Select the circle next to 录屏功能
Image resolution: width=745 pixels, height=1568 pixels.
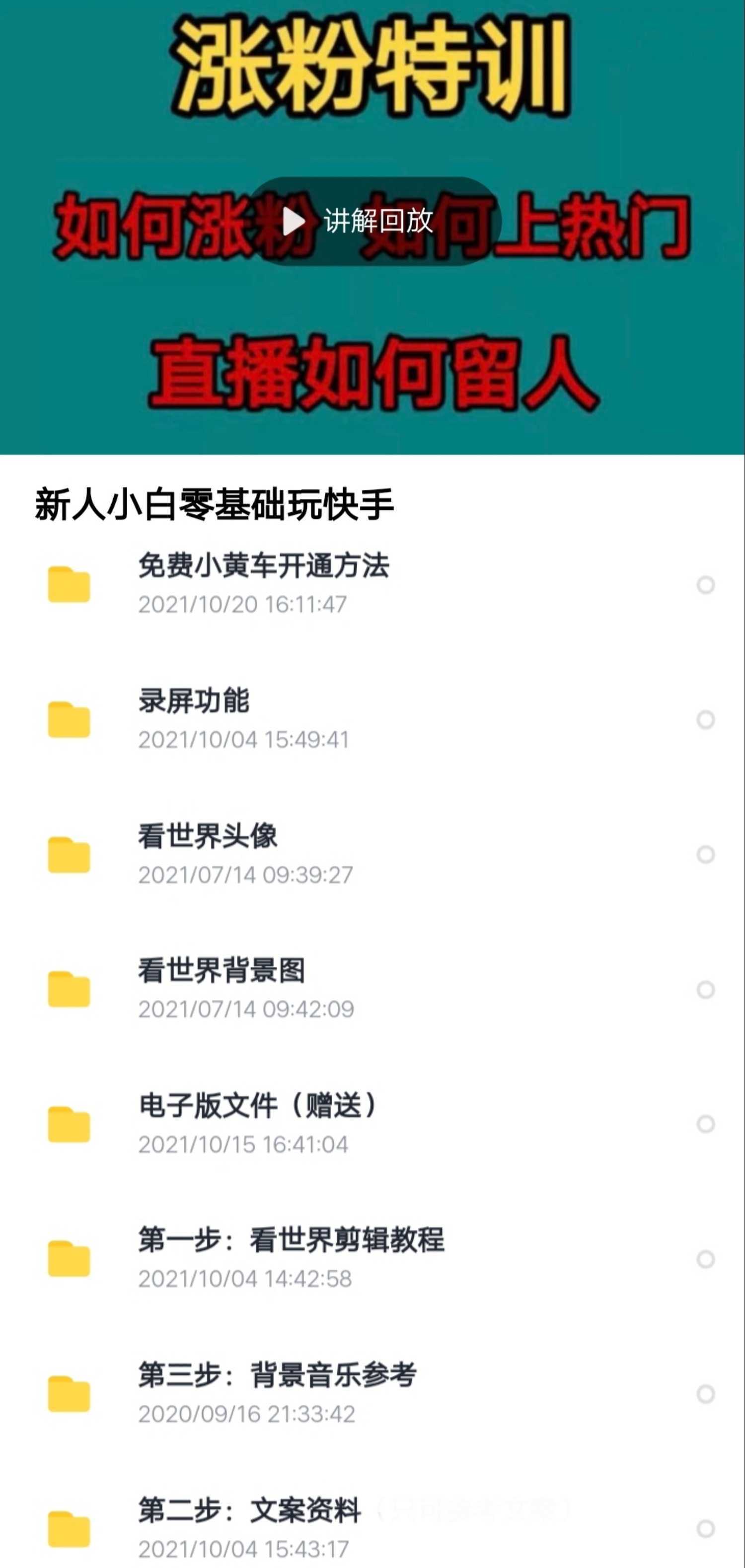(705, 720)
